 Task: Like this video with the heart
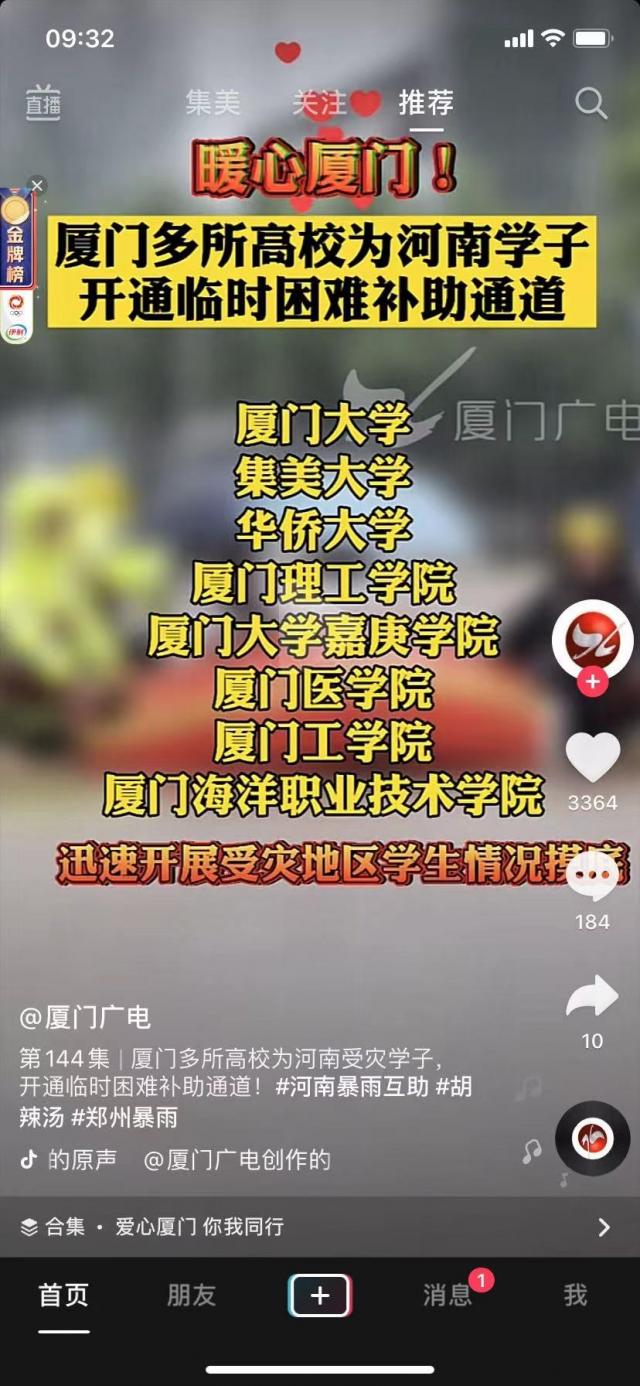593,757
